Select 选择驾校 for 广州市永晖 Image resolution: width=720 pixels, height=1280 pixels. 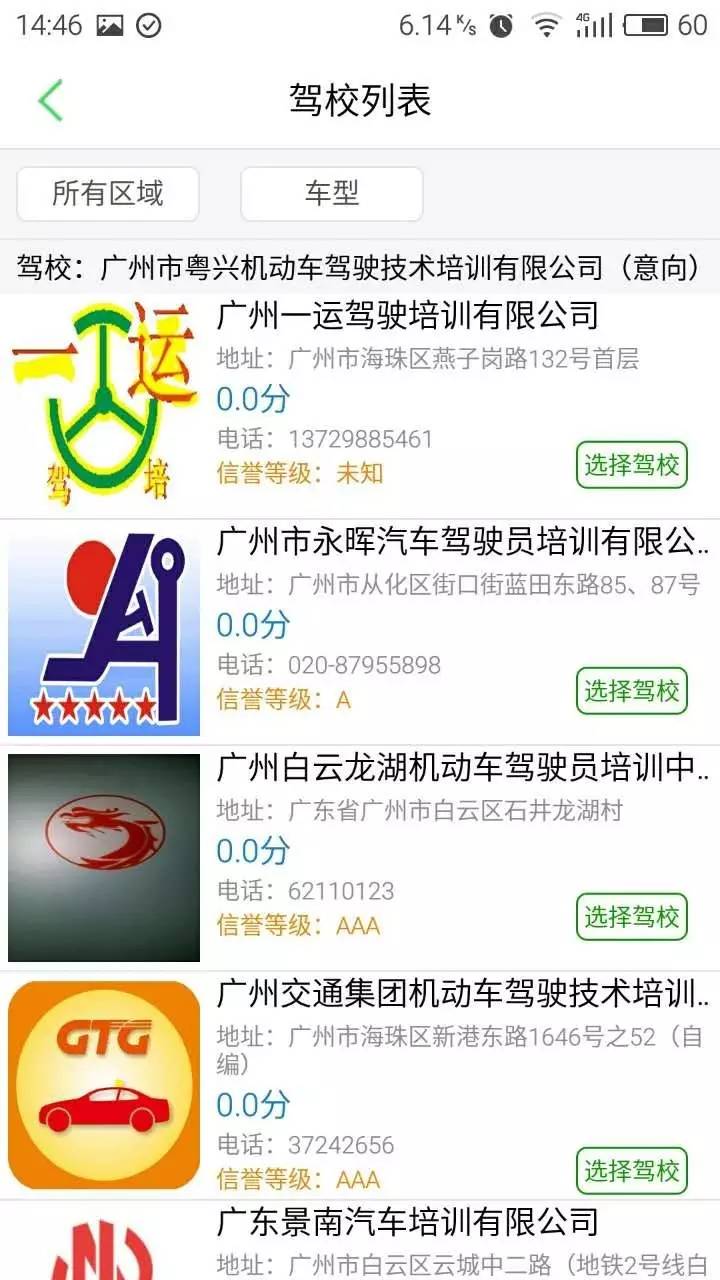[x=634, y=690]
